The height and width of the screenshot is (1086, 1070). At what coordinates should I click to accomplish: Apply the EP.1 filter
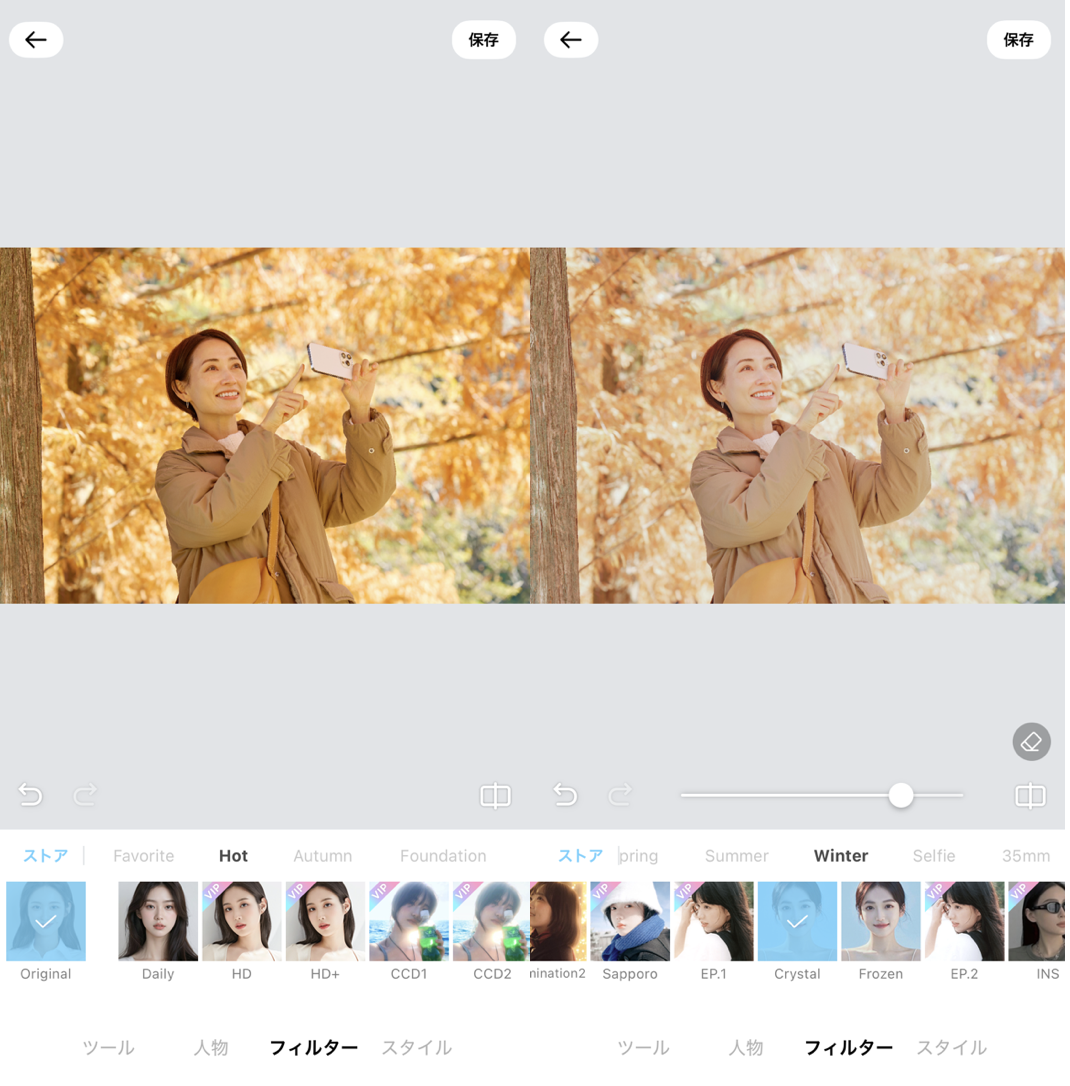[x=714, y=924]
